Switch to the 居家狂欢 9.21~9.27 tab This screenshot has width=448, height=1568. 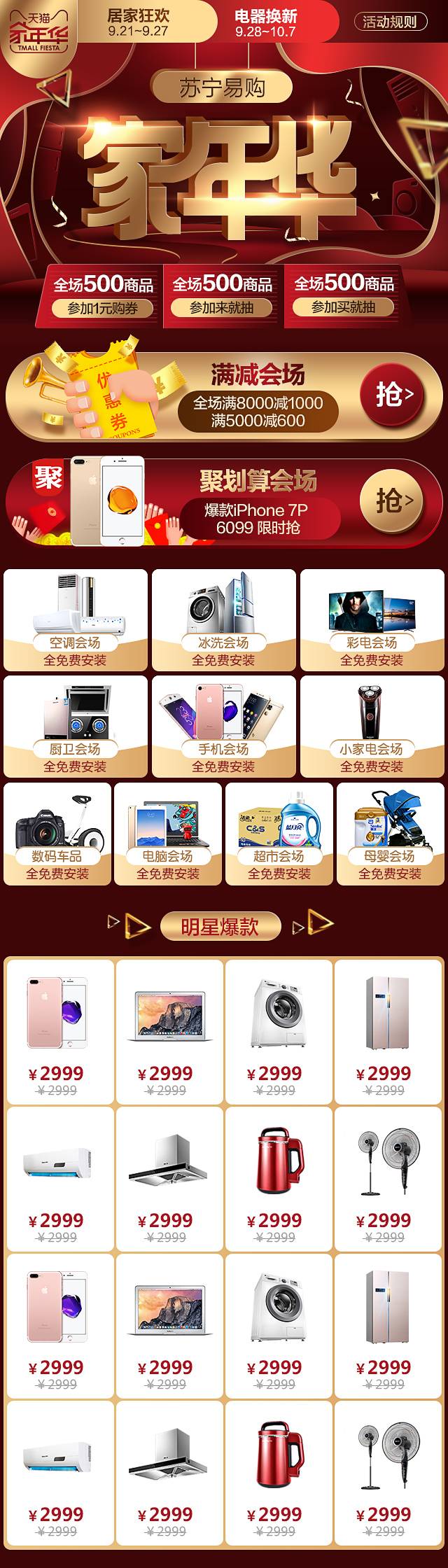click(x=138, y=22)
